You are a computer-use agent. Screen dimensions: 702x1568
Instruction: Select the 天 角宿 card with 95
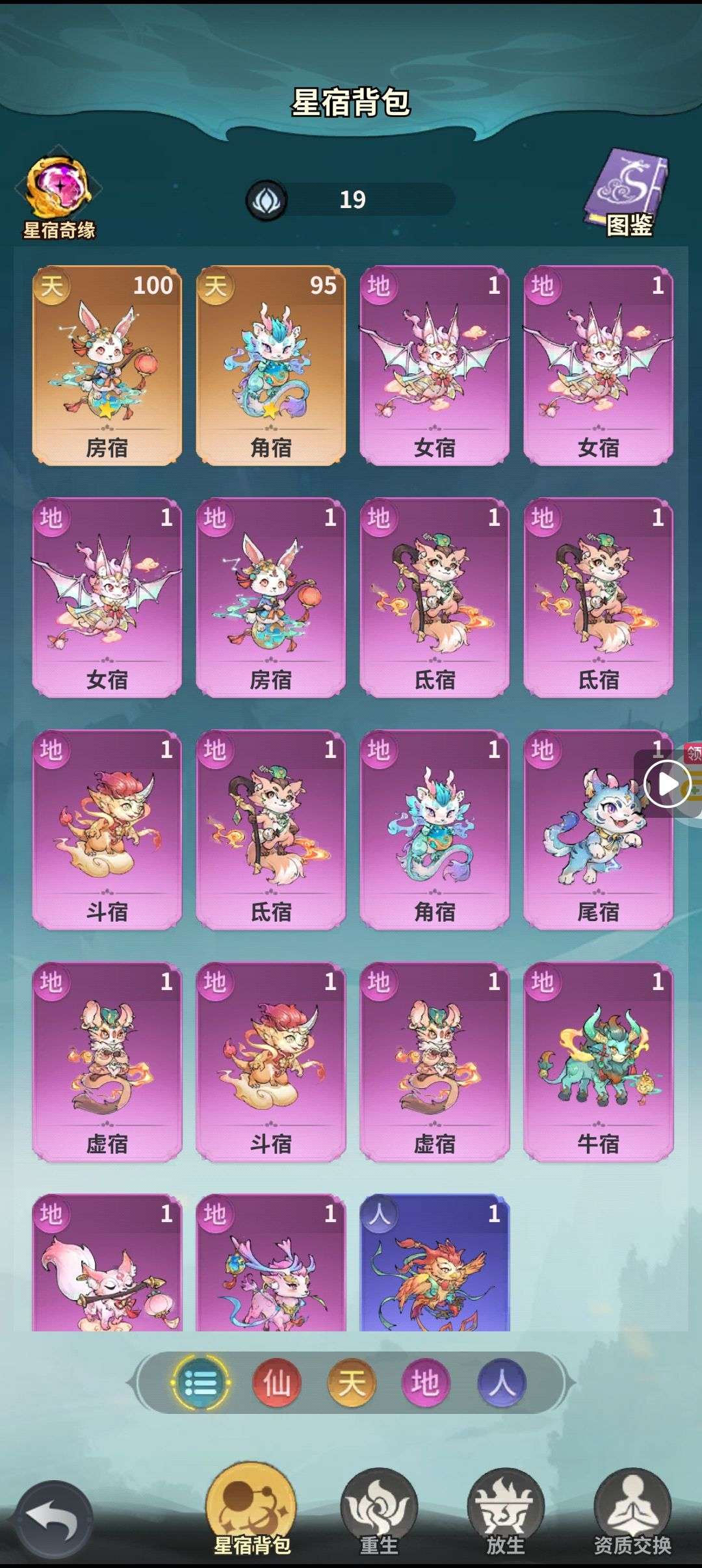[x=271, y=365]
